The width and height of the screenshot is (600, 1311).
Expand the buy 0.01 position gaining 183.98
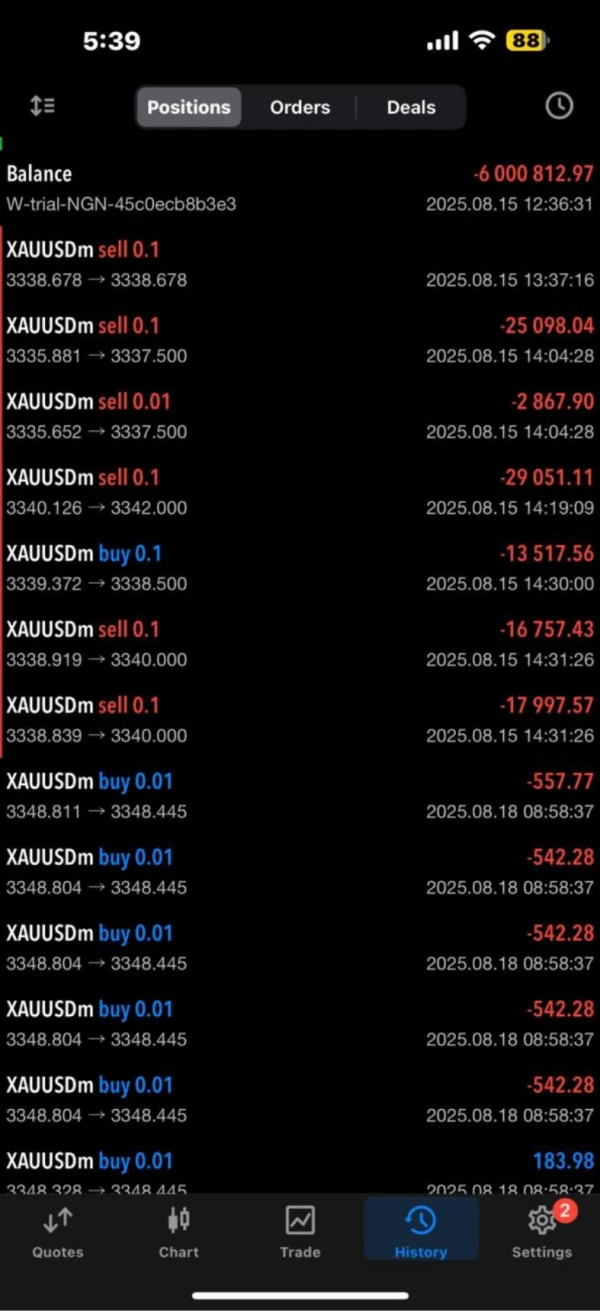(x=300, y=1172)
